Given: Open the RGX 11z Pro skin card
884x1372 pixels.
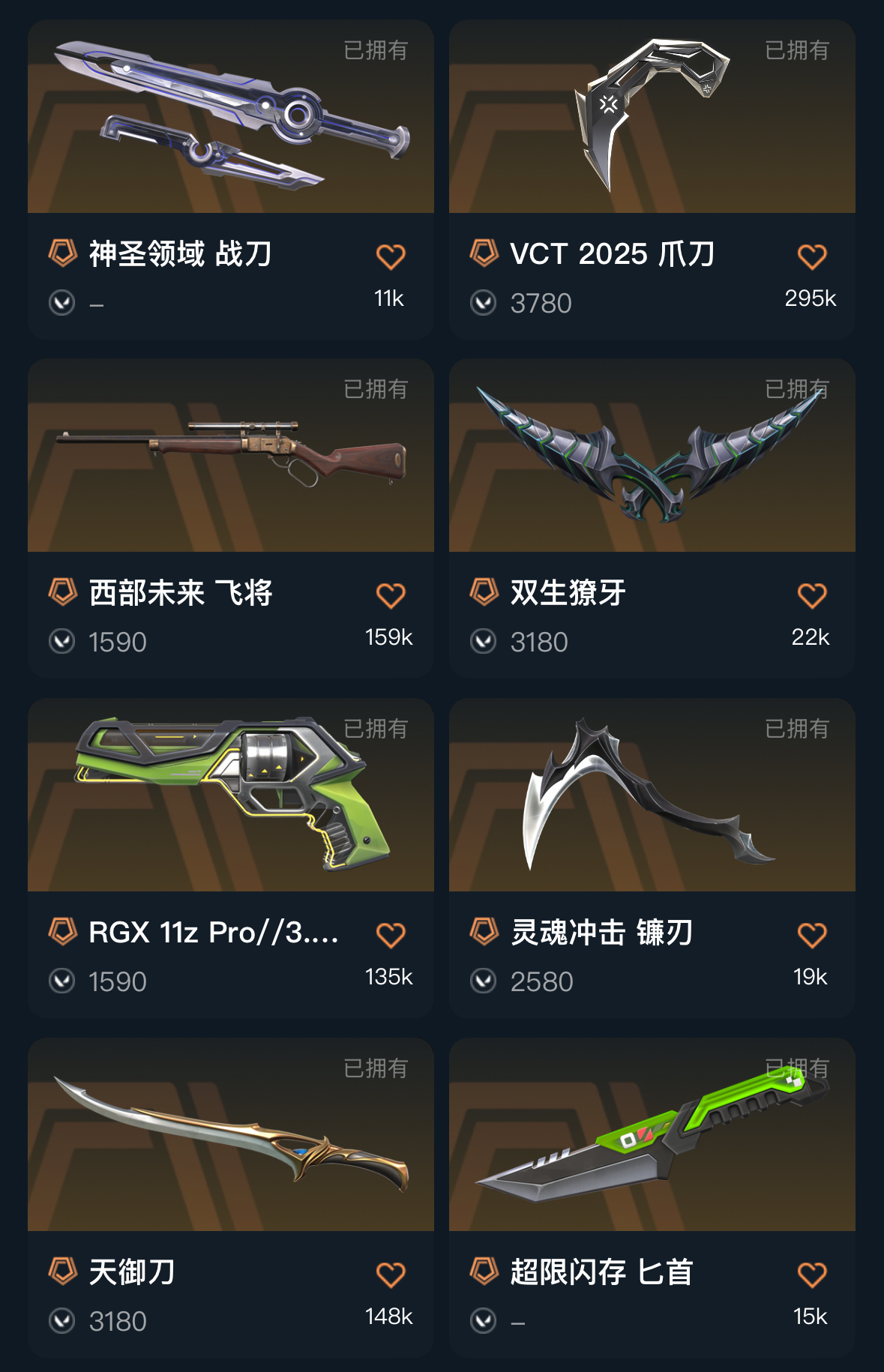Looking at the screenshot, I should [x=230, y=796].
